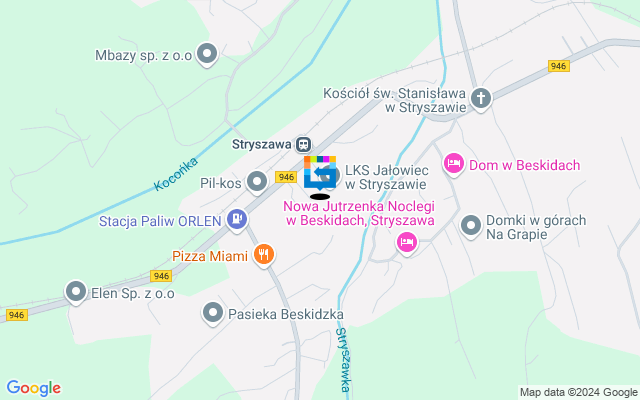Viewport: 640px width, 400px height.
Task: Tap the colorful custom location pin
Action: (320, 174)
